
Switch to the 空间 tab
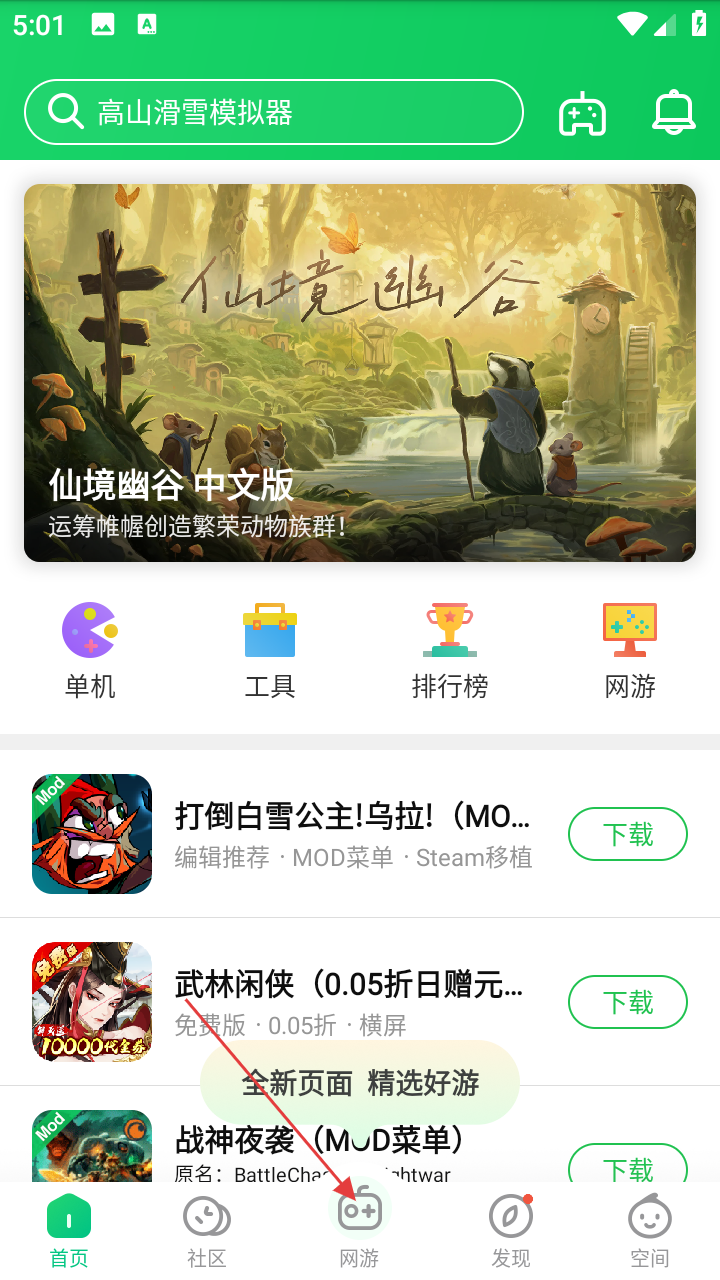click(x=650, y=1230)
